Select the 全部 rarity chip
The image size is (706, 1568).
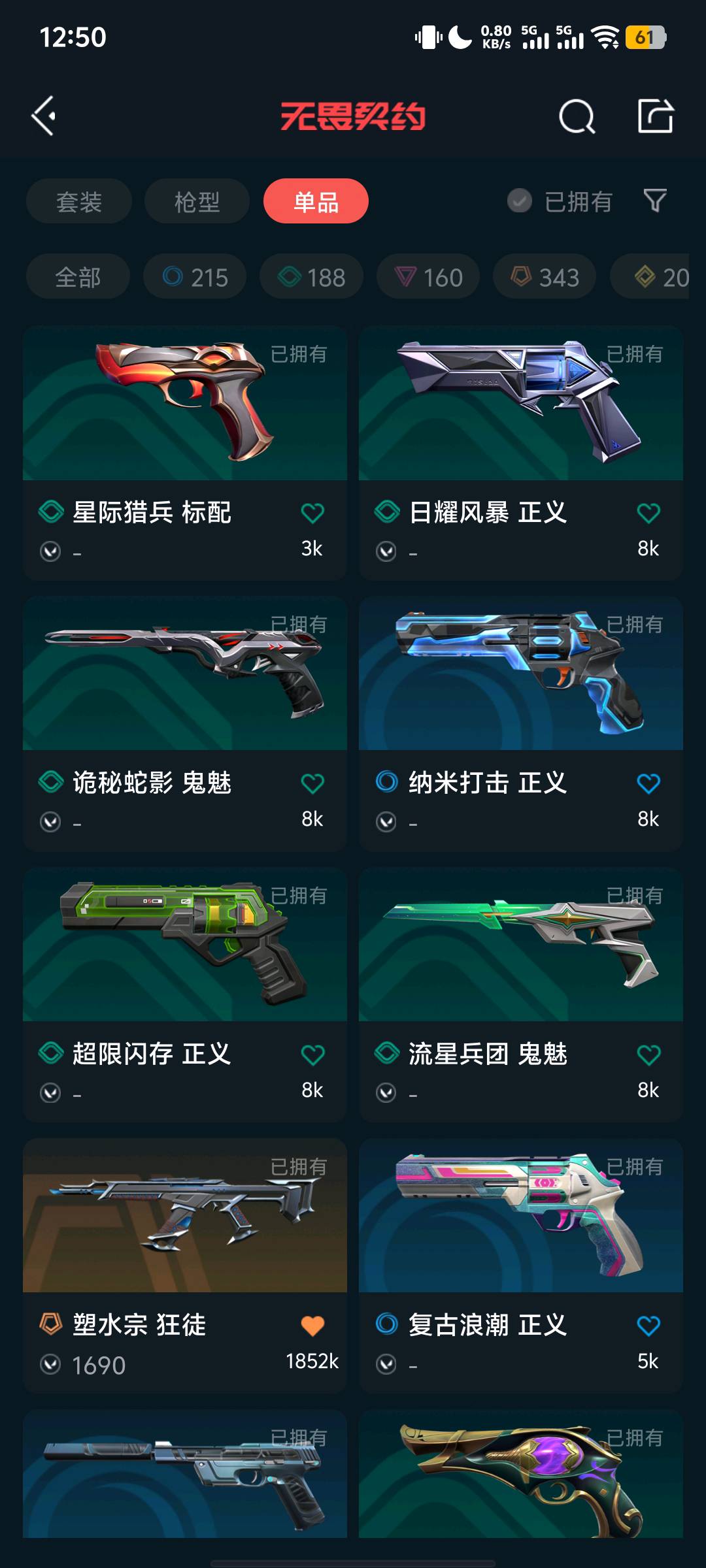(78, 277)
